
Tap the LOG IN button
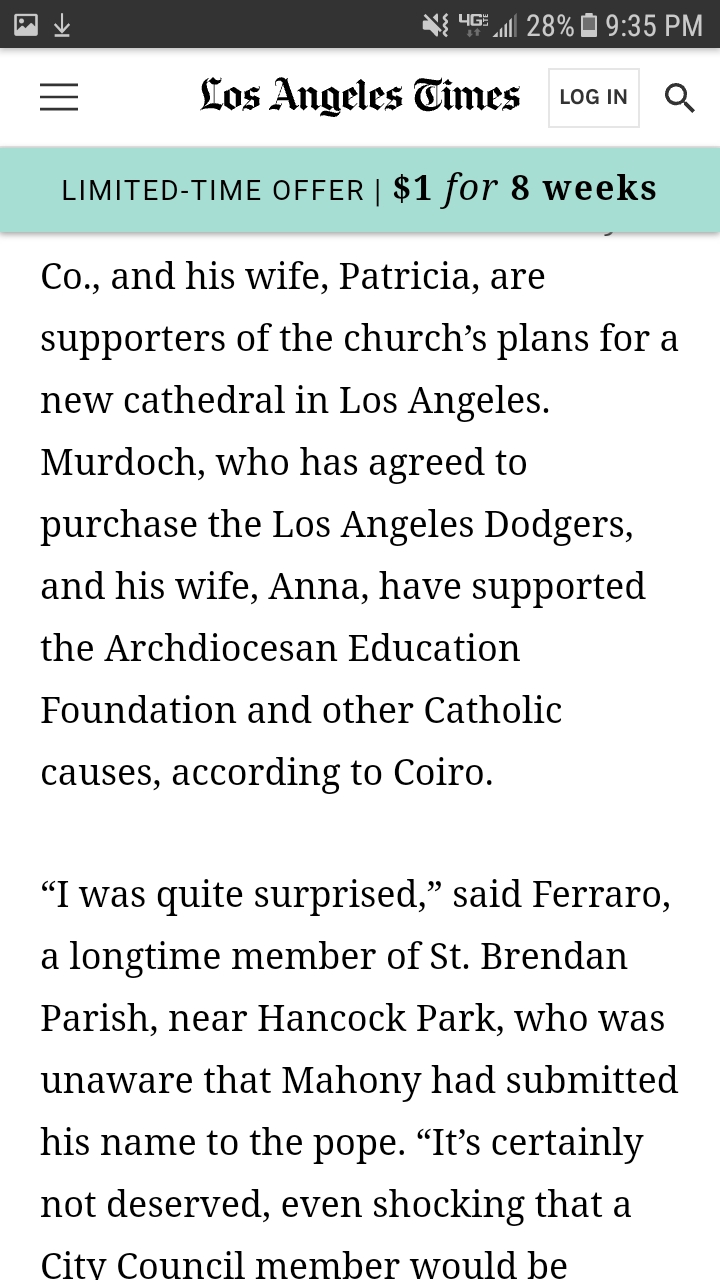(594, 97)
